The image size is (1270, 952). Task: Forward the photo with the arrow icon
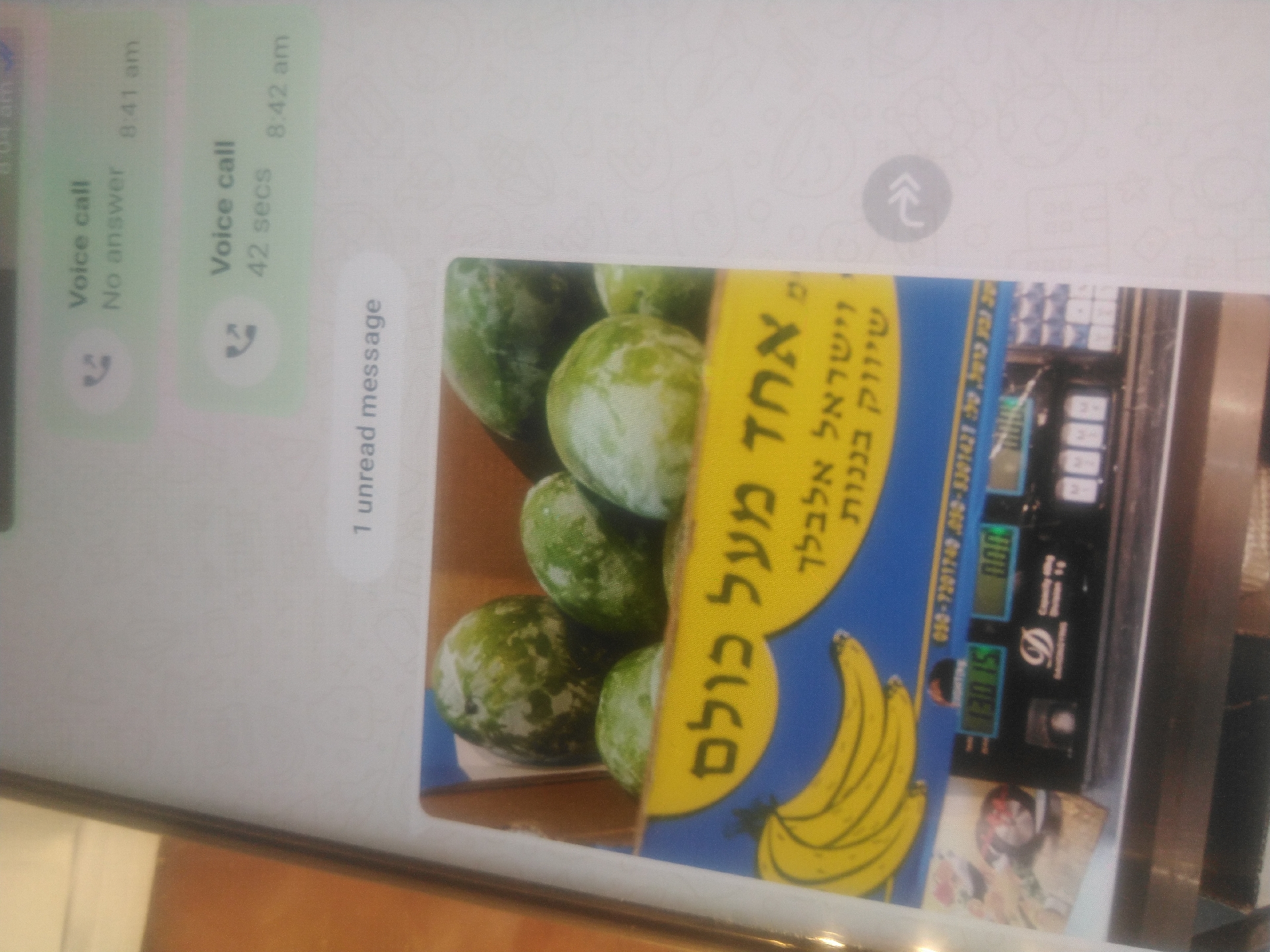[908, 198]
